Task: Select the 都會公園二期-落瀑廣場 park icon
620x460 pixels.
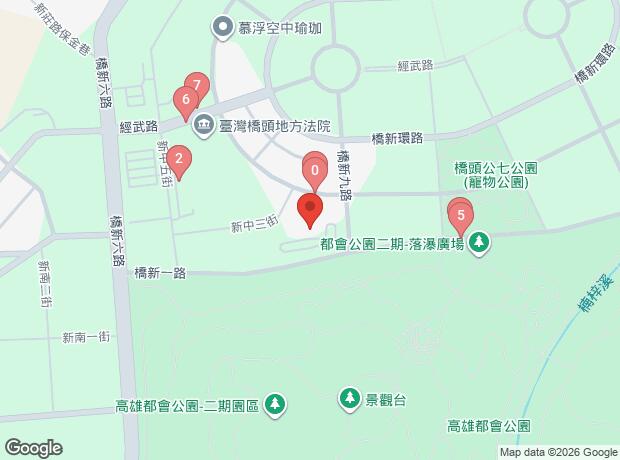Action: (480, 242)
